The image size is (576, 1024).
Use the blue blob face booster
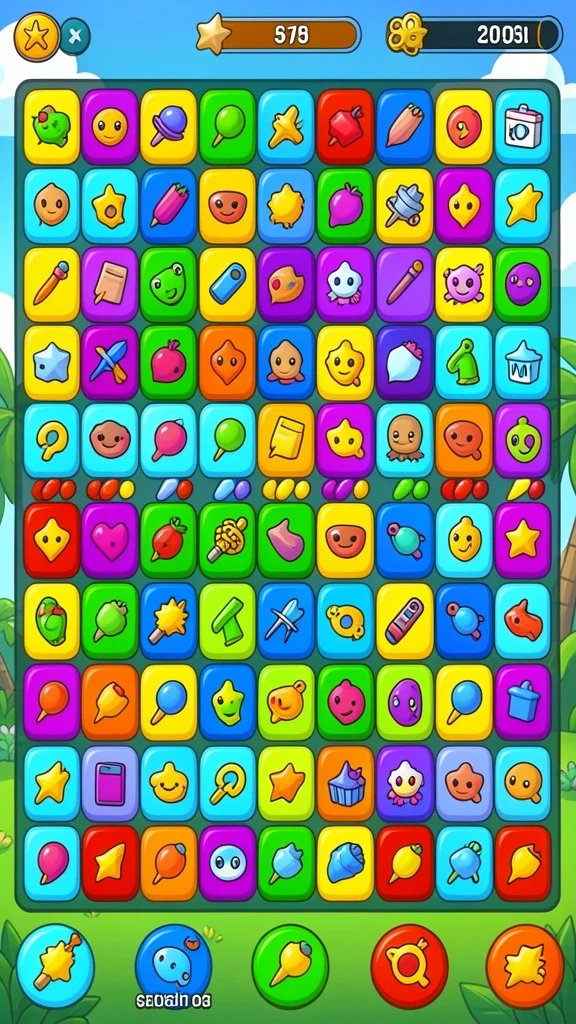pos(173,965)
